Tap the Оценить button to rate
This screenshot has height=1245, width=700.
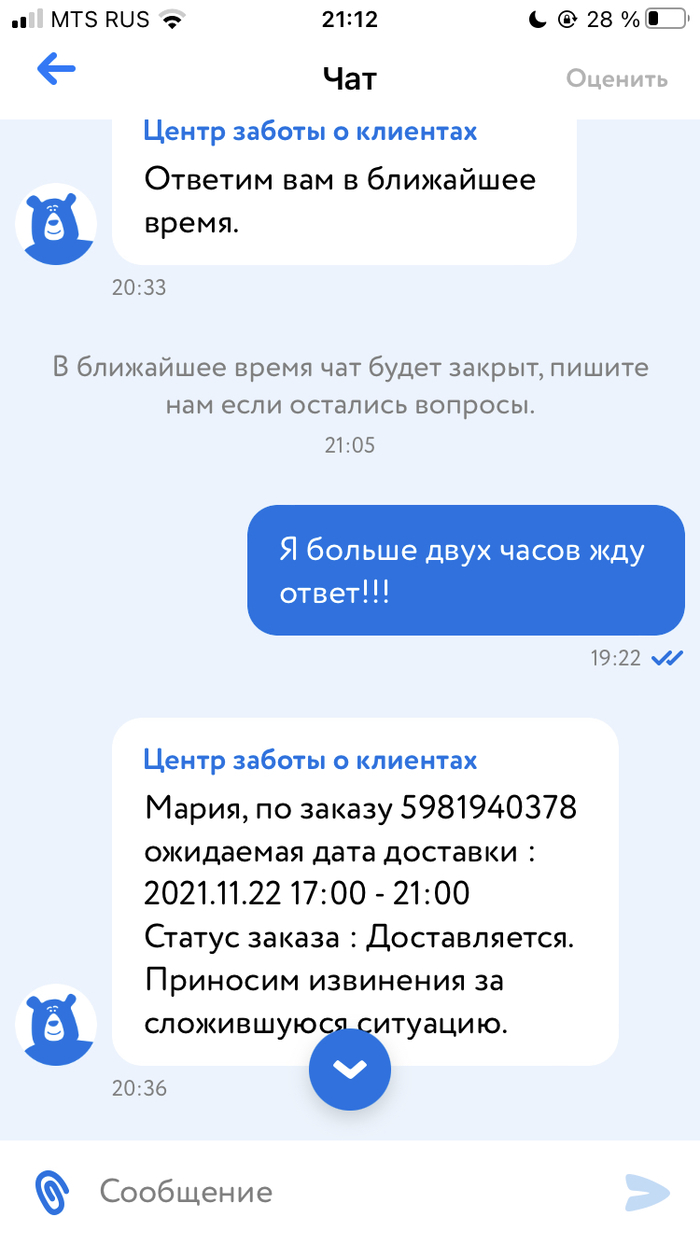pos(616,78)
